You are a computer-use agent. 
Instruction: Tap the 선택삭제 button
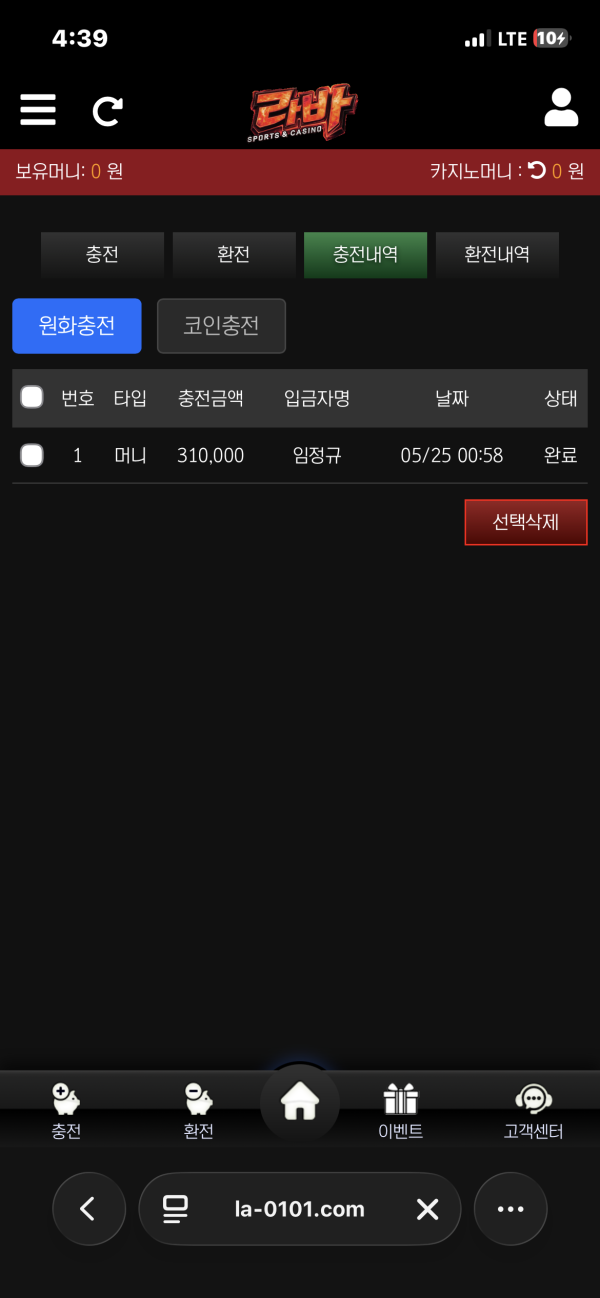click(526, 522)
